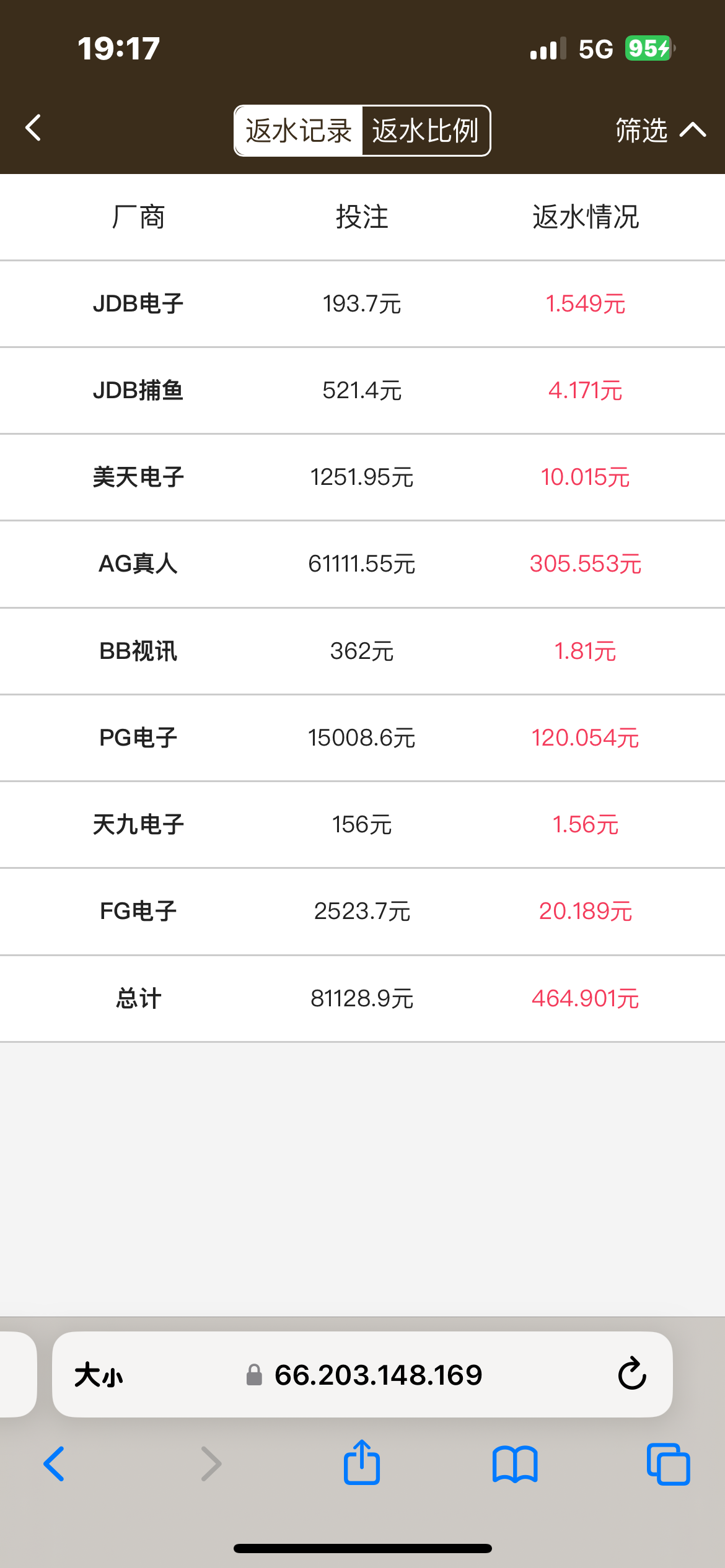This screenshot has width=725, height=1568.
Task: Reload the current page
Action: tap(632, 1374)
